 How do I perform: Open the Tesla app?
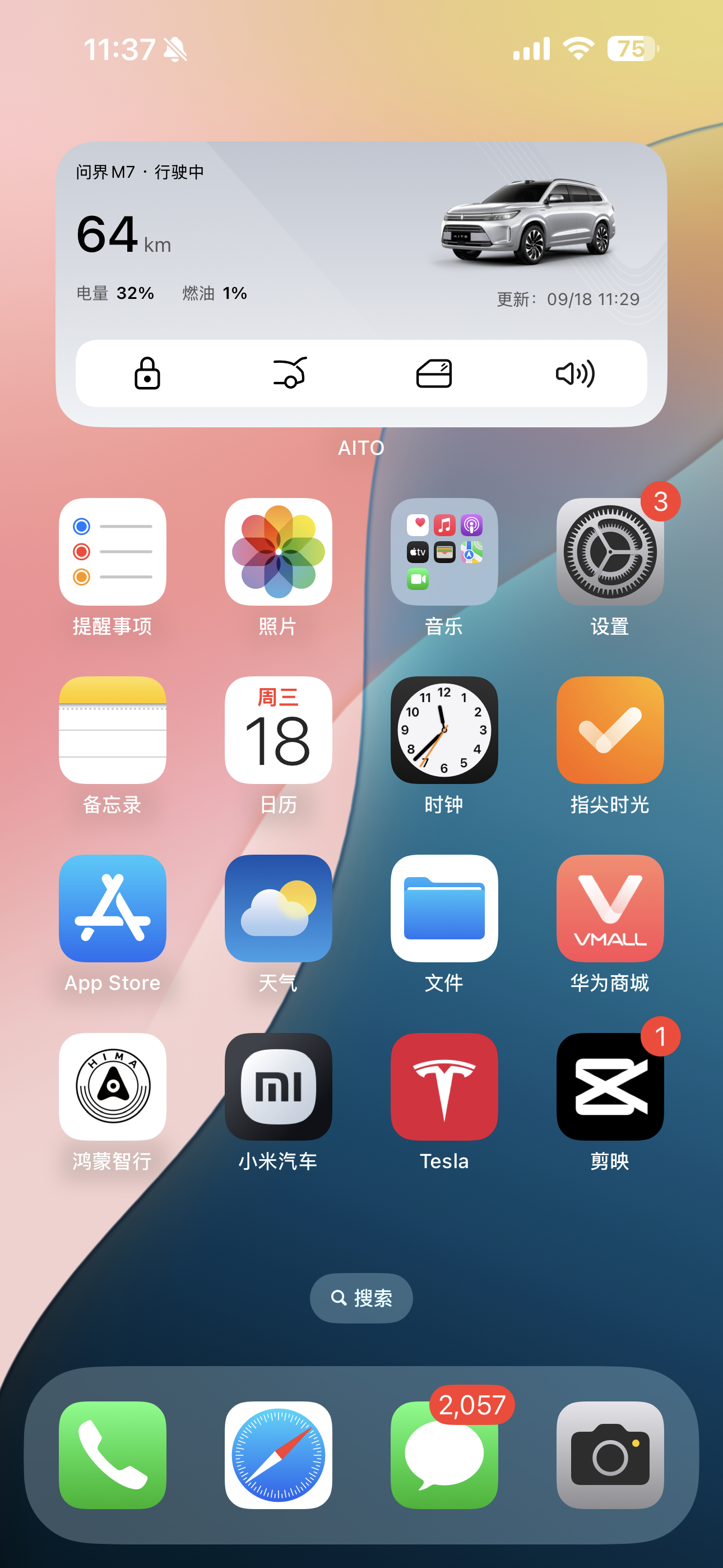(444, 1087)
